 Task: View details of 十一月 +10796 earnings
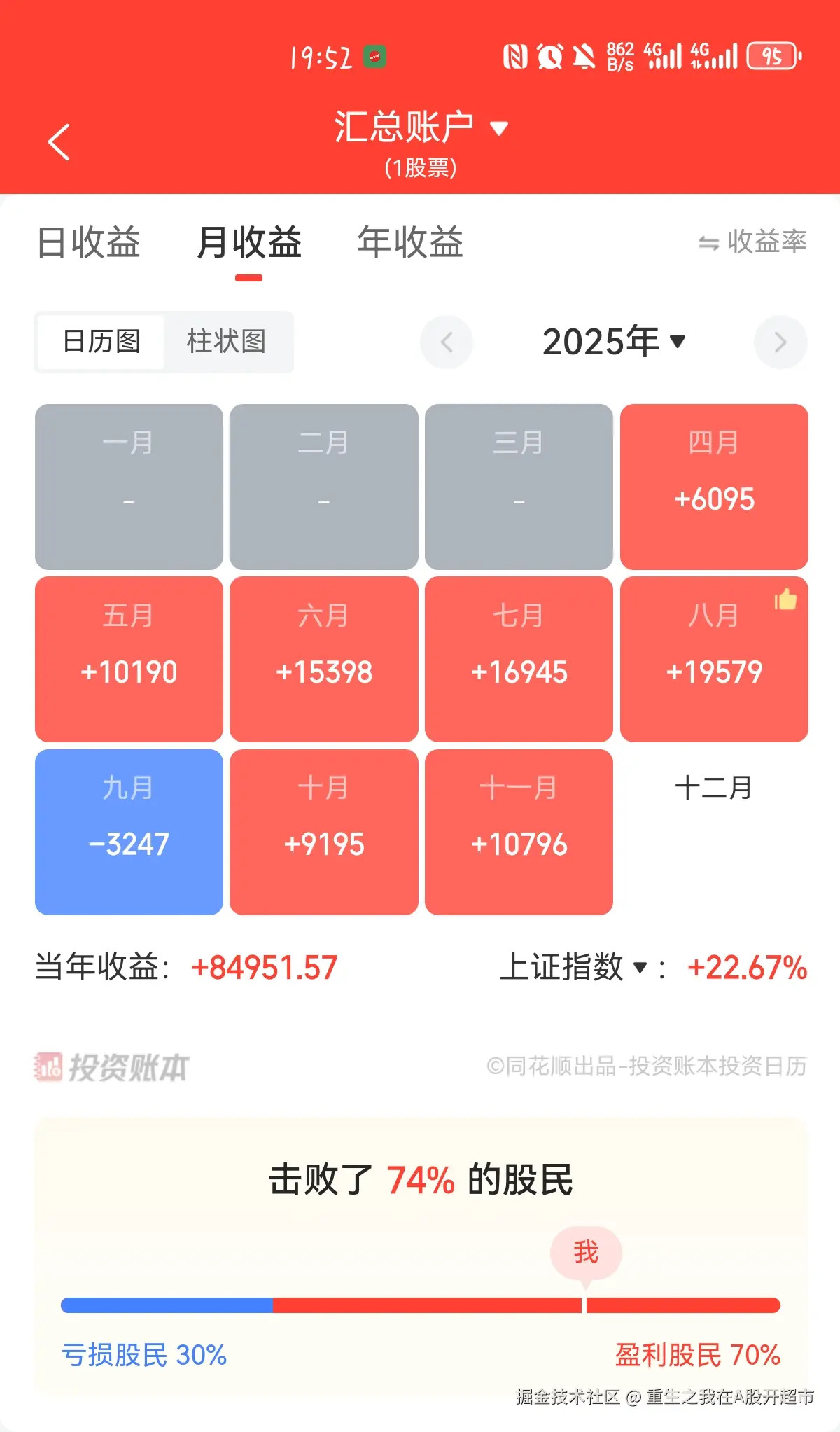(x=519, y=832)
